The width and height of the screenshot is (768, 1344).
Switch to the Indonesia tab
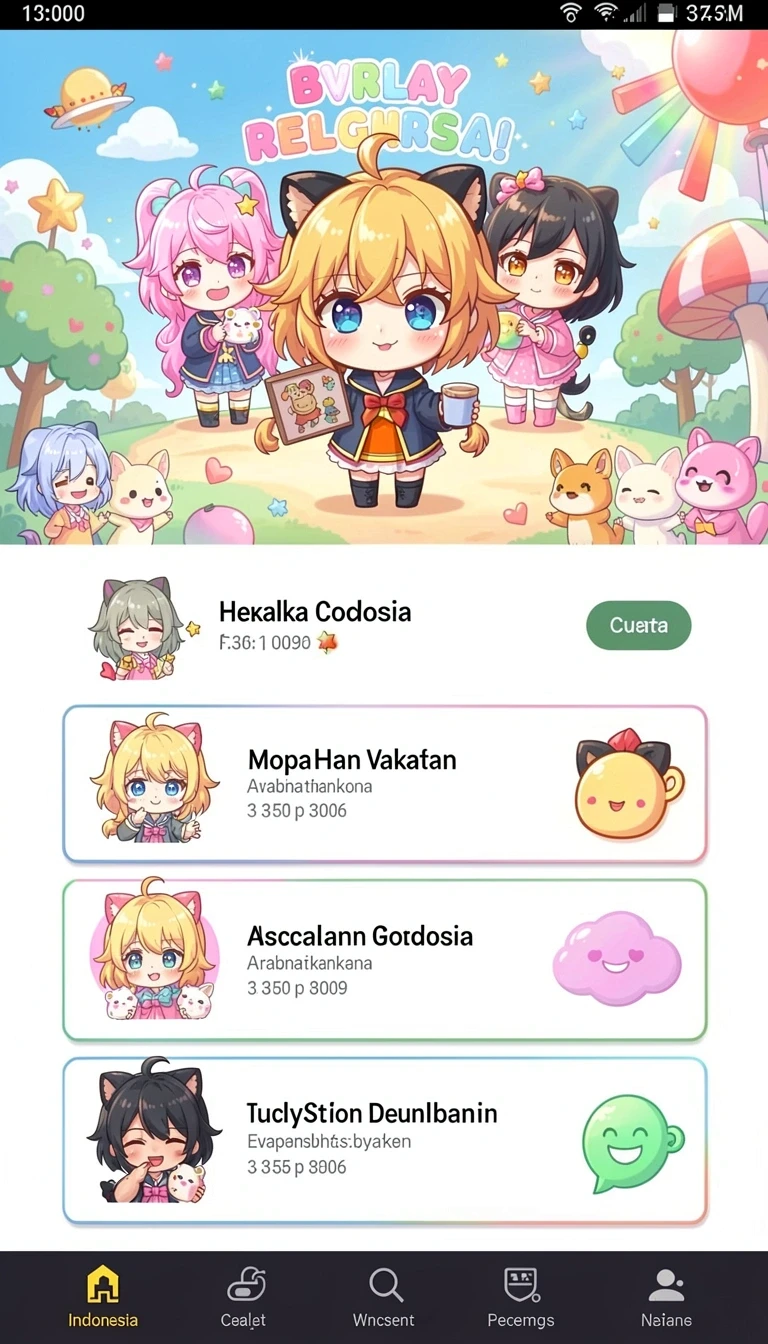103,1296
